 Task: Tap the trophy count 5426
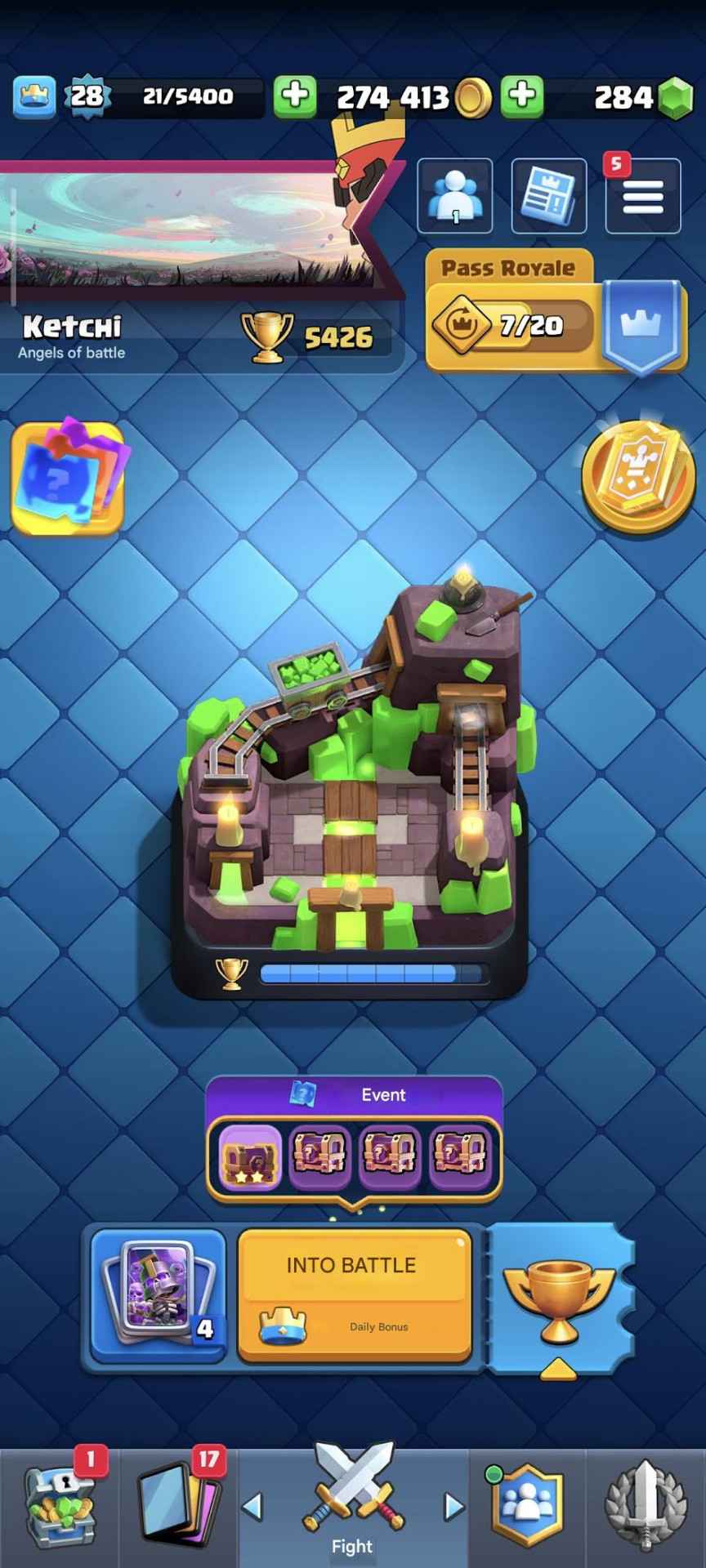coord(311,336)
